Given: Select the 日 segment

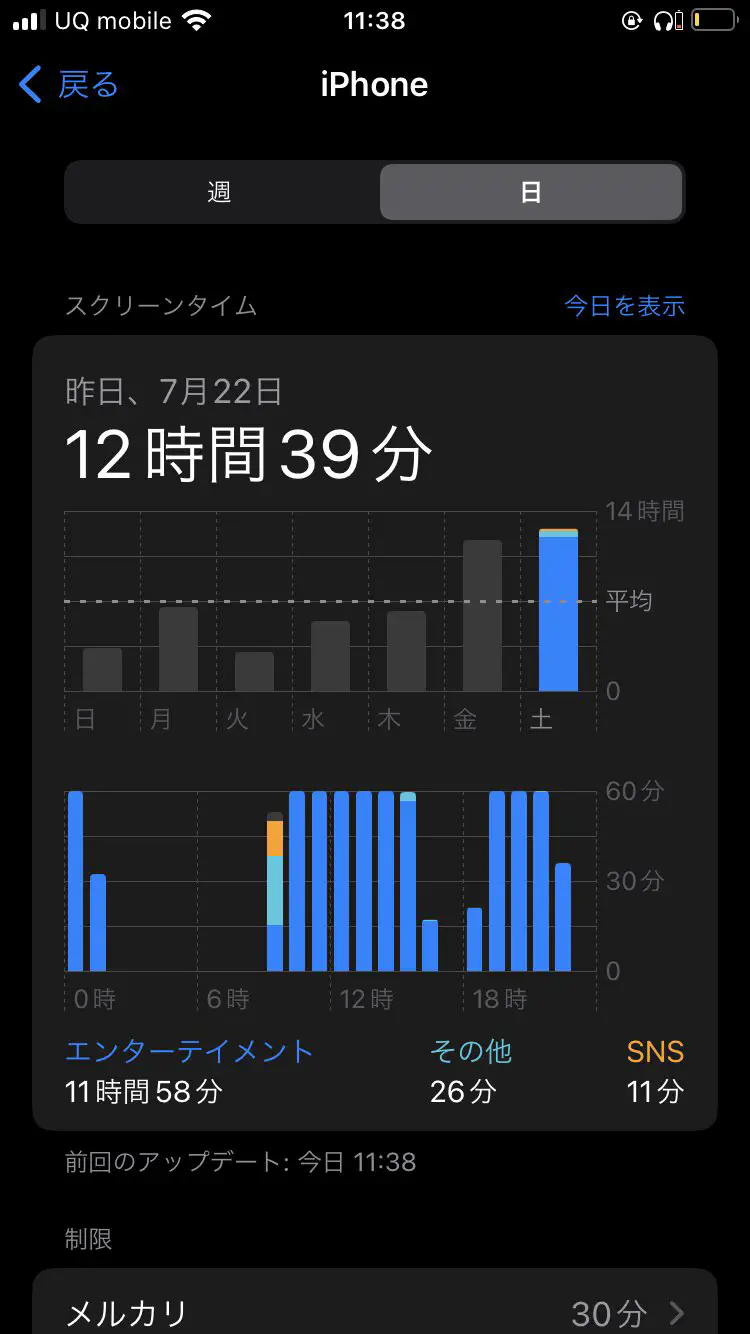Looking at the screenshot, I should 531,192.
